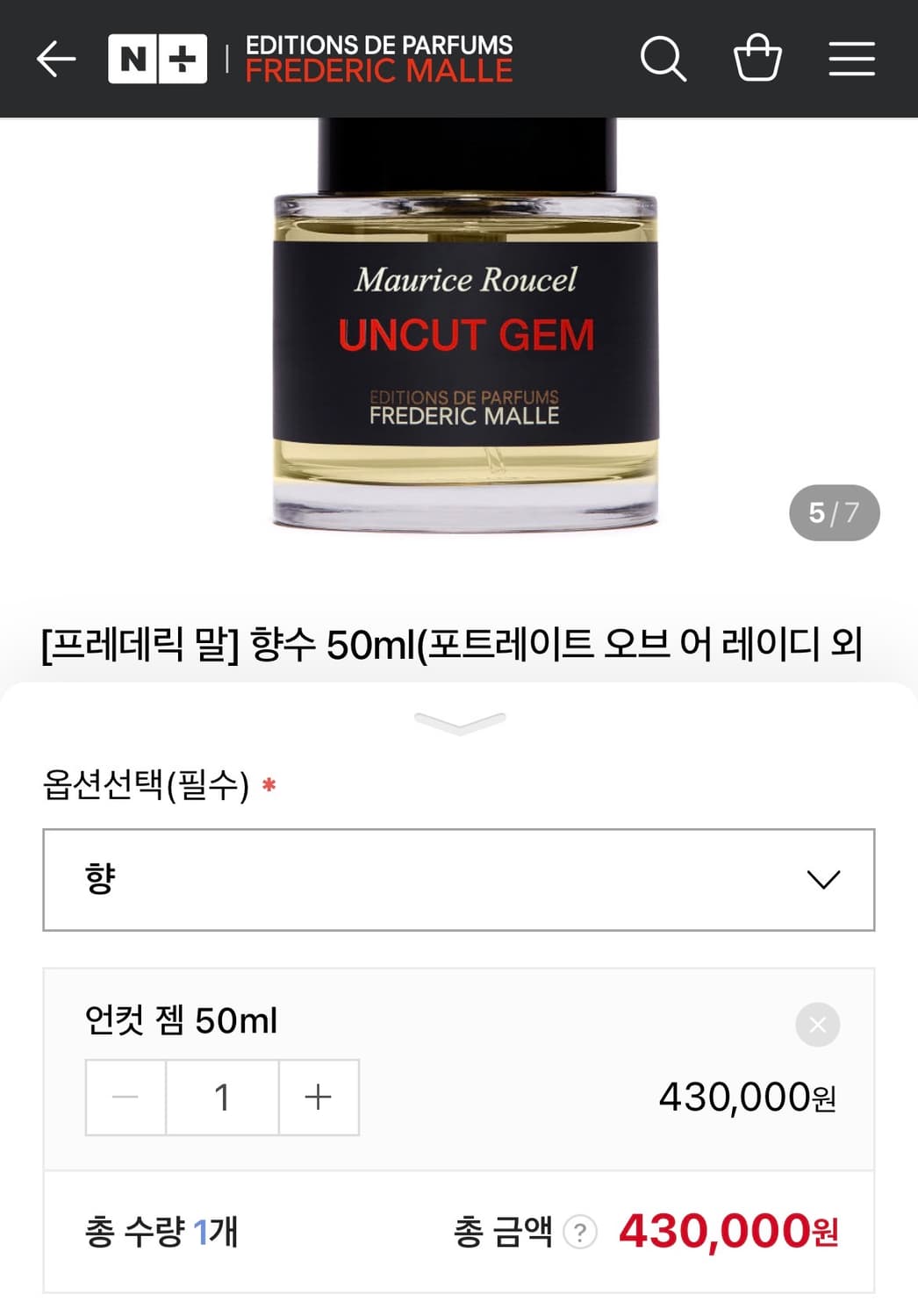Open the hamburger menu icon
The image size is (918, 1316).
[850, 58]
